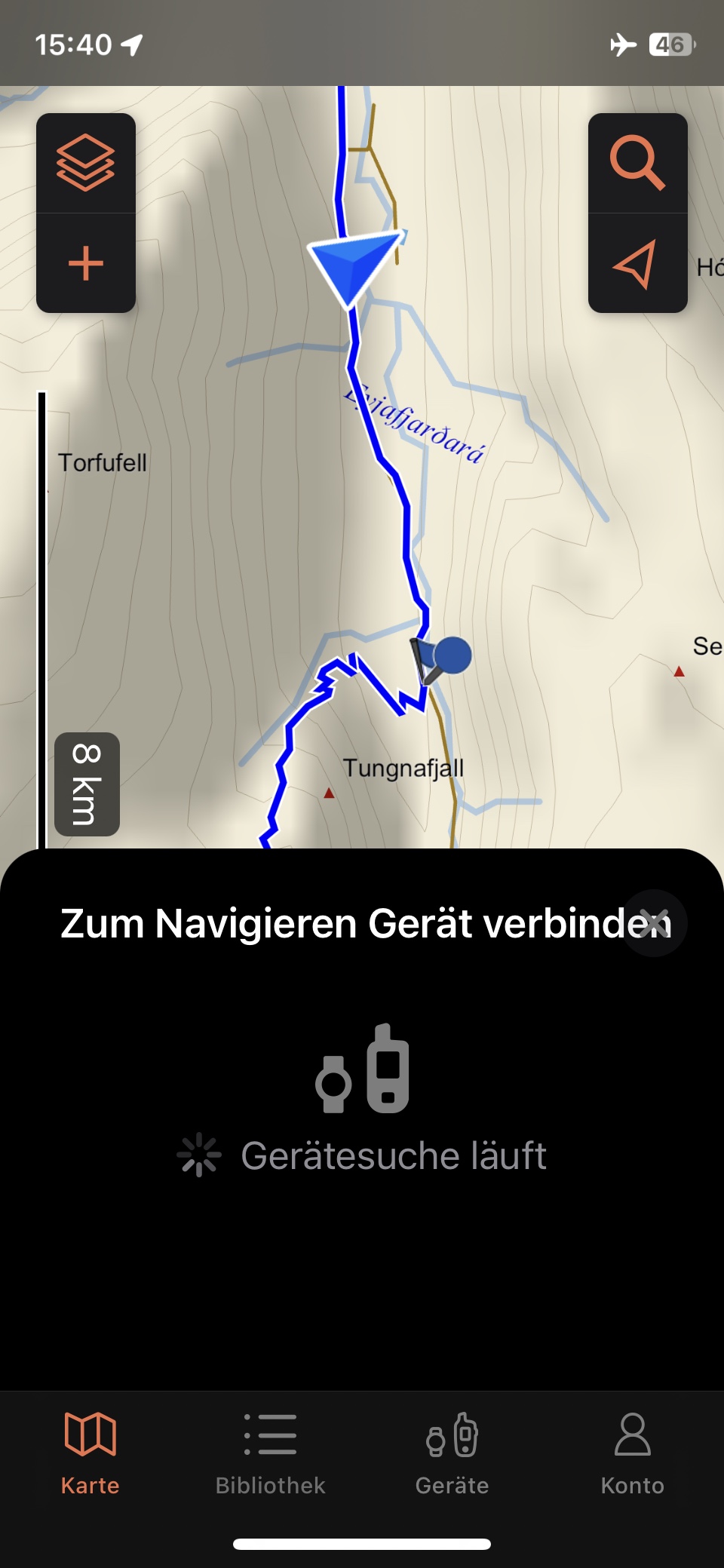Close the 'Zum Navigieren Gerät verbinden' panel
The height and width of the screenshot is (1568, 724).
click(653, 923)
